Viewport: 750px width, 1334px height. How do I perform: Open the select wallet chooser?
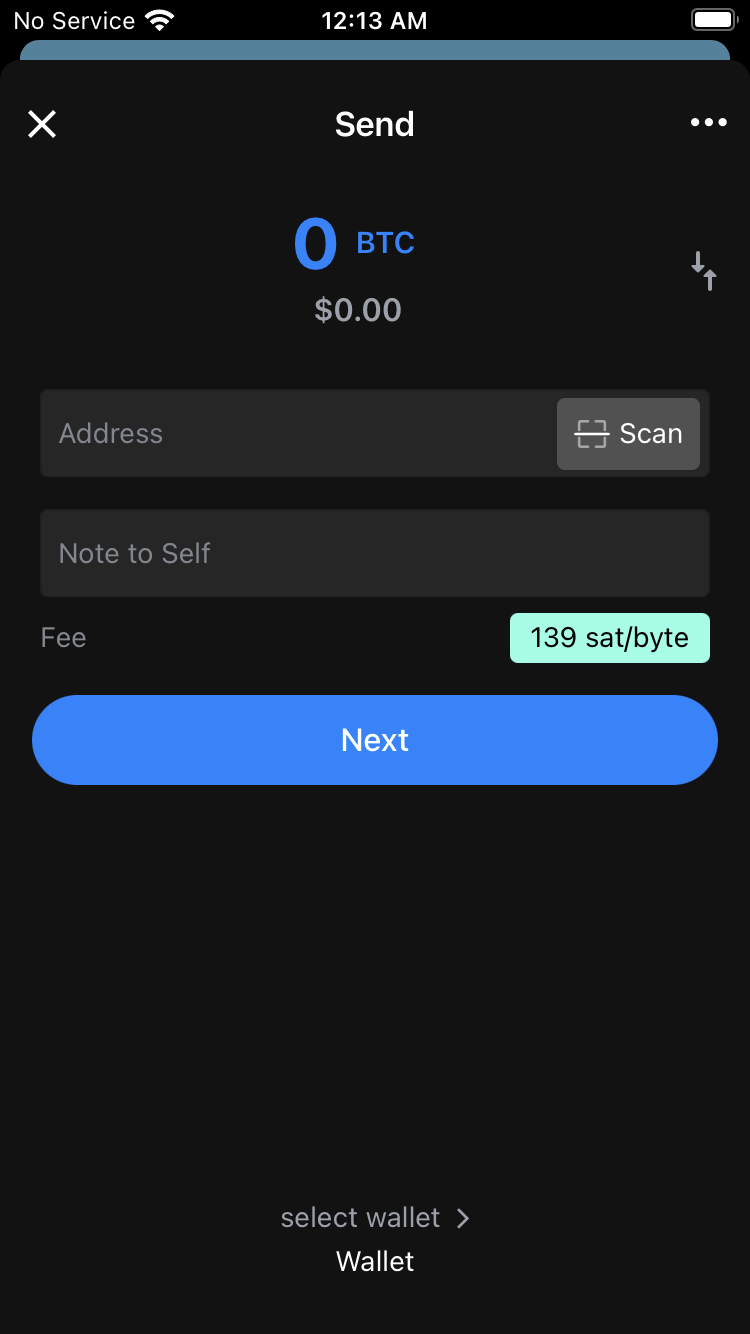(x=375, y=1218)
